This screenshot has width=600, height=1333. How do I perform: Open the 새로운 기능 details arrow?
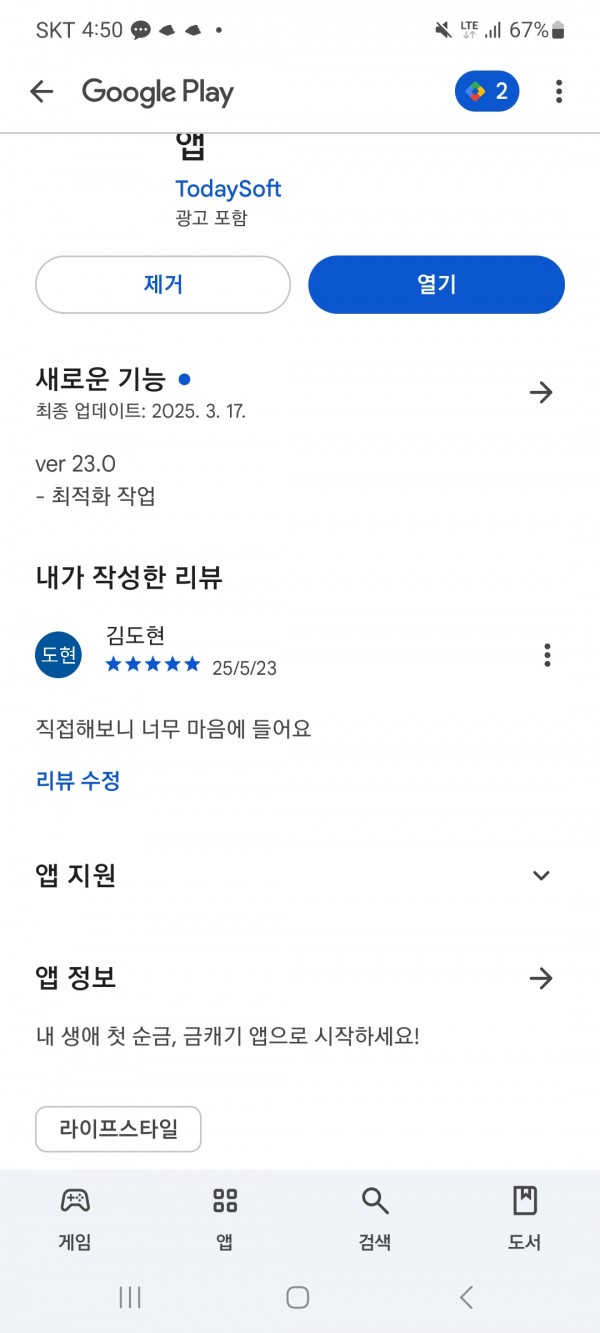coord(541,392)
